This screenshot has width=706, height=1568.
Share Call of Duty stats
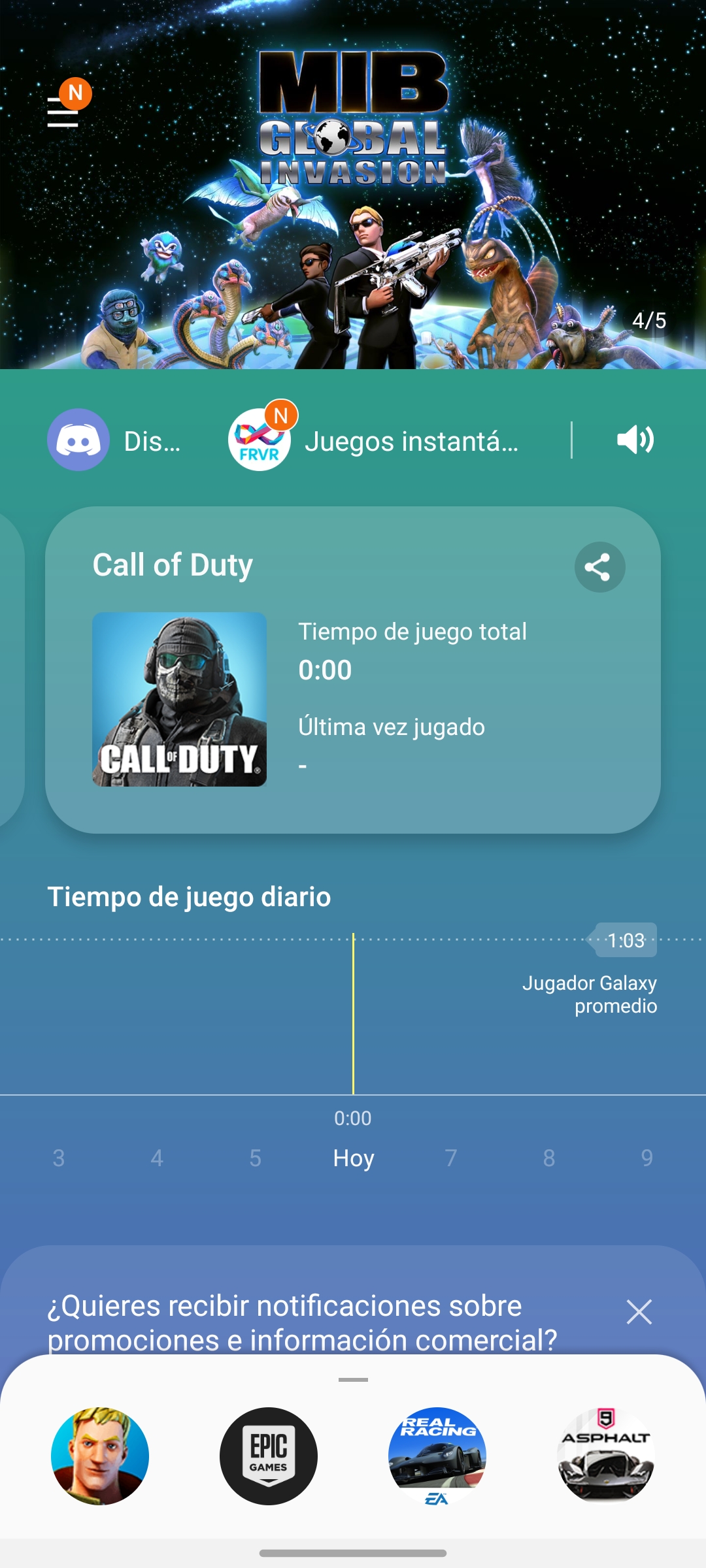click(x=599, y=567)
